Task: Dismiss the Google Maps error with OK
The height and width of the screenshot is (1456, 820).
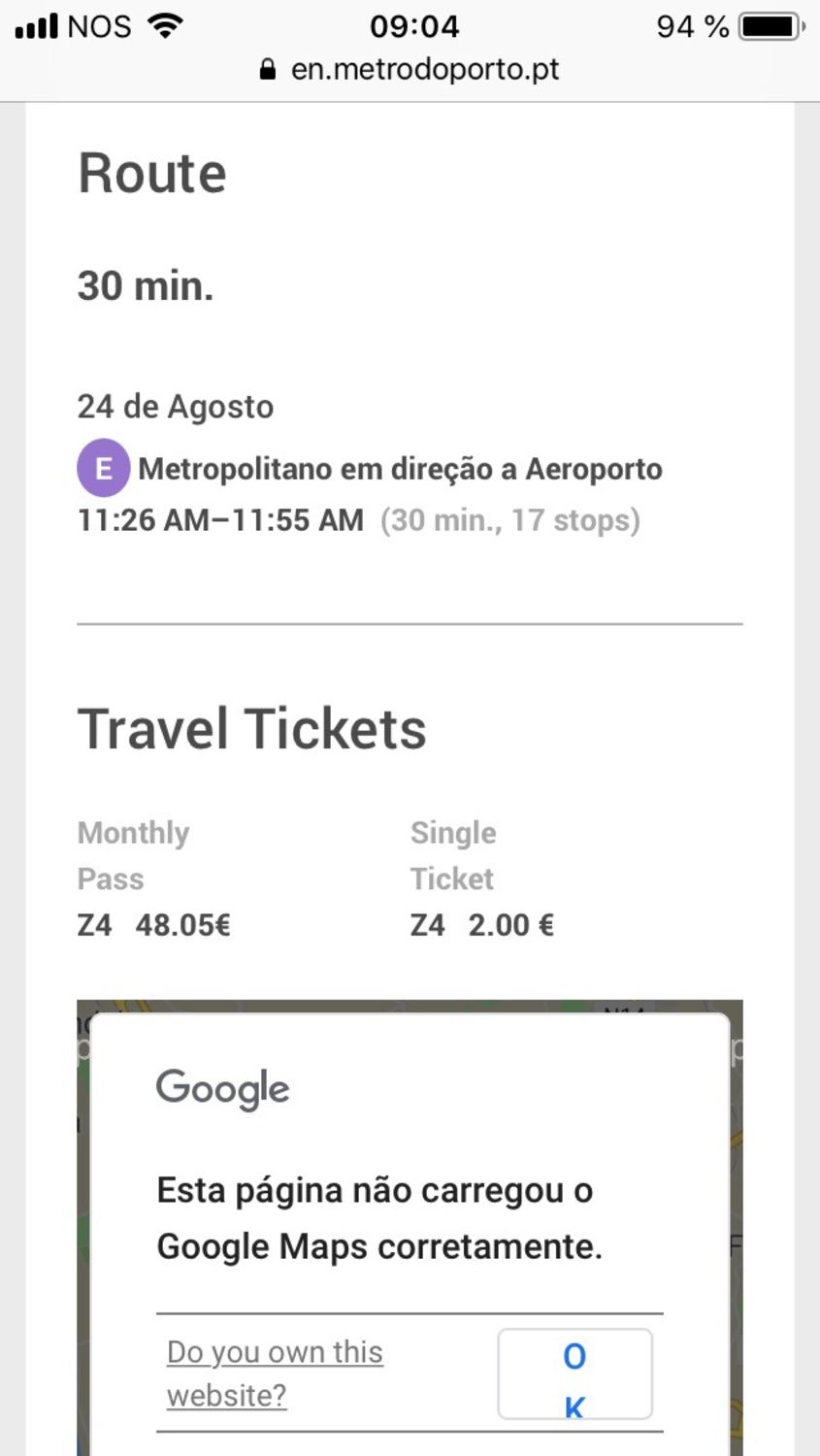Action: point(574,1374)
